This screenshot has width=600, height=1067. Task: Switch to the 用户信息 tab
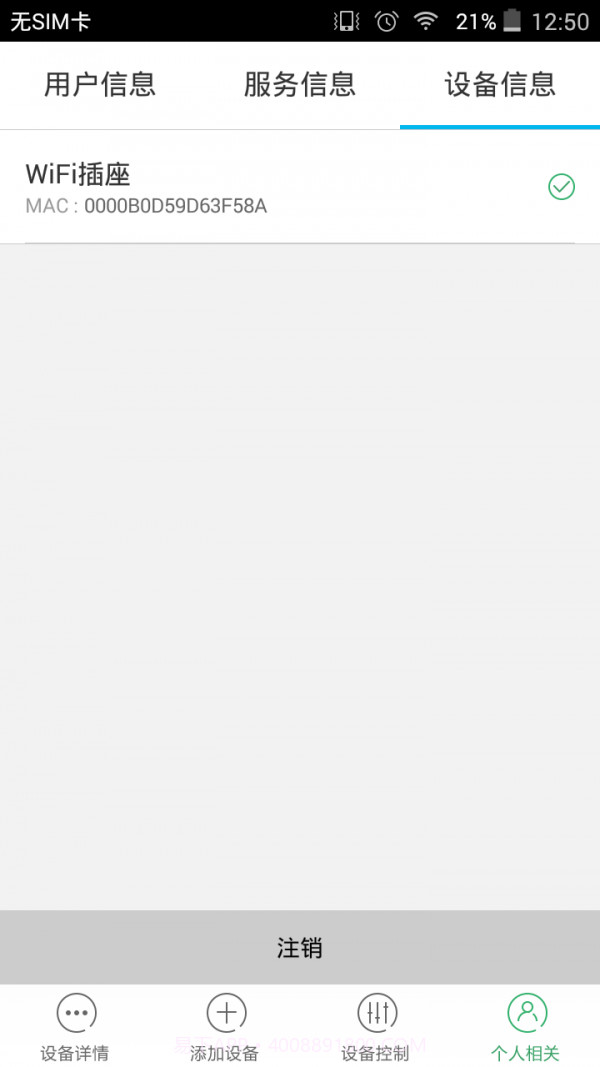[x=100, y=85]
